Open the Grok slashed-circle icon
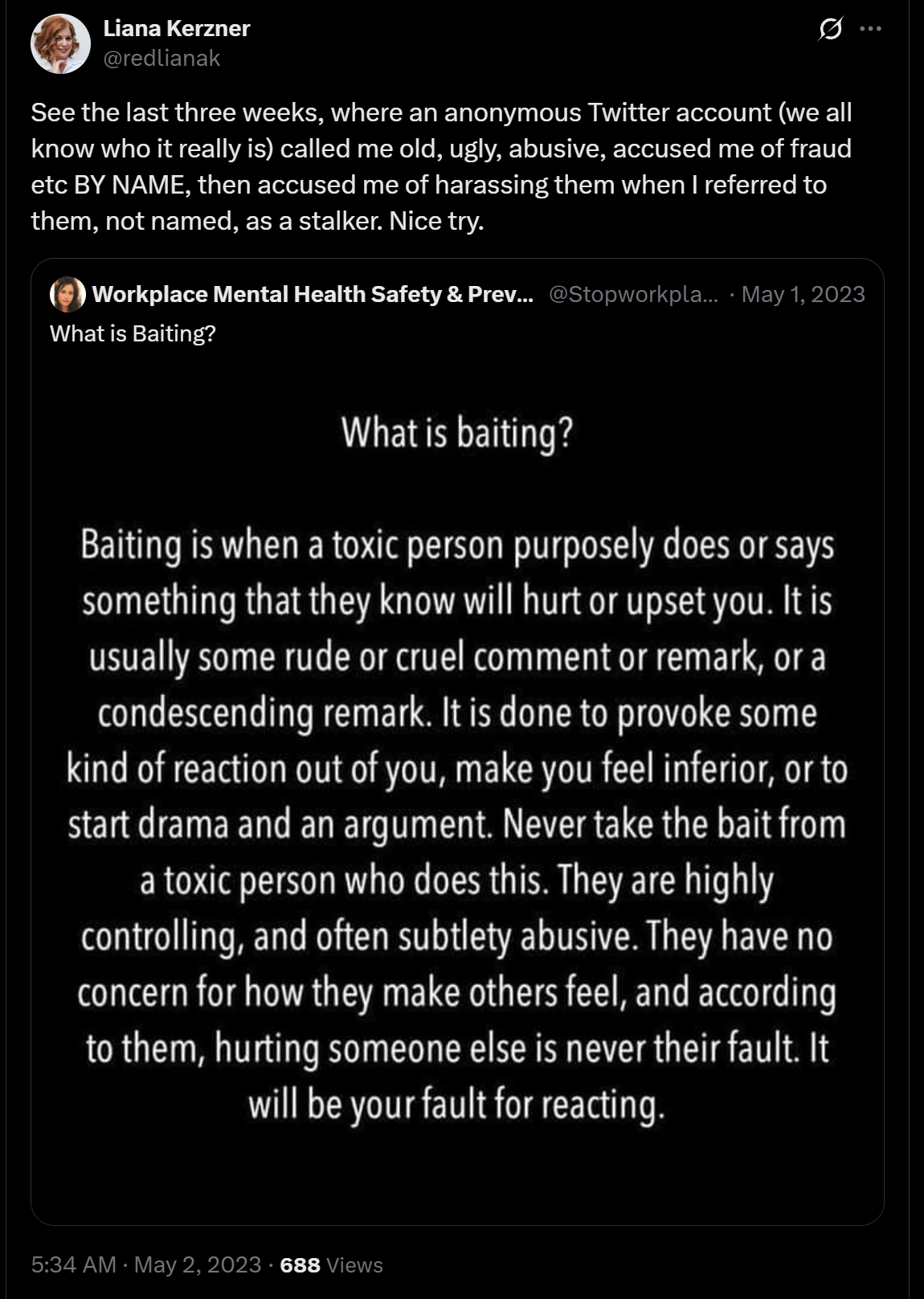Image resolution: width=924 pixels, height=1299 pixels. (x=830, y=30)
